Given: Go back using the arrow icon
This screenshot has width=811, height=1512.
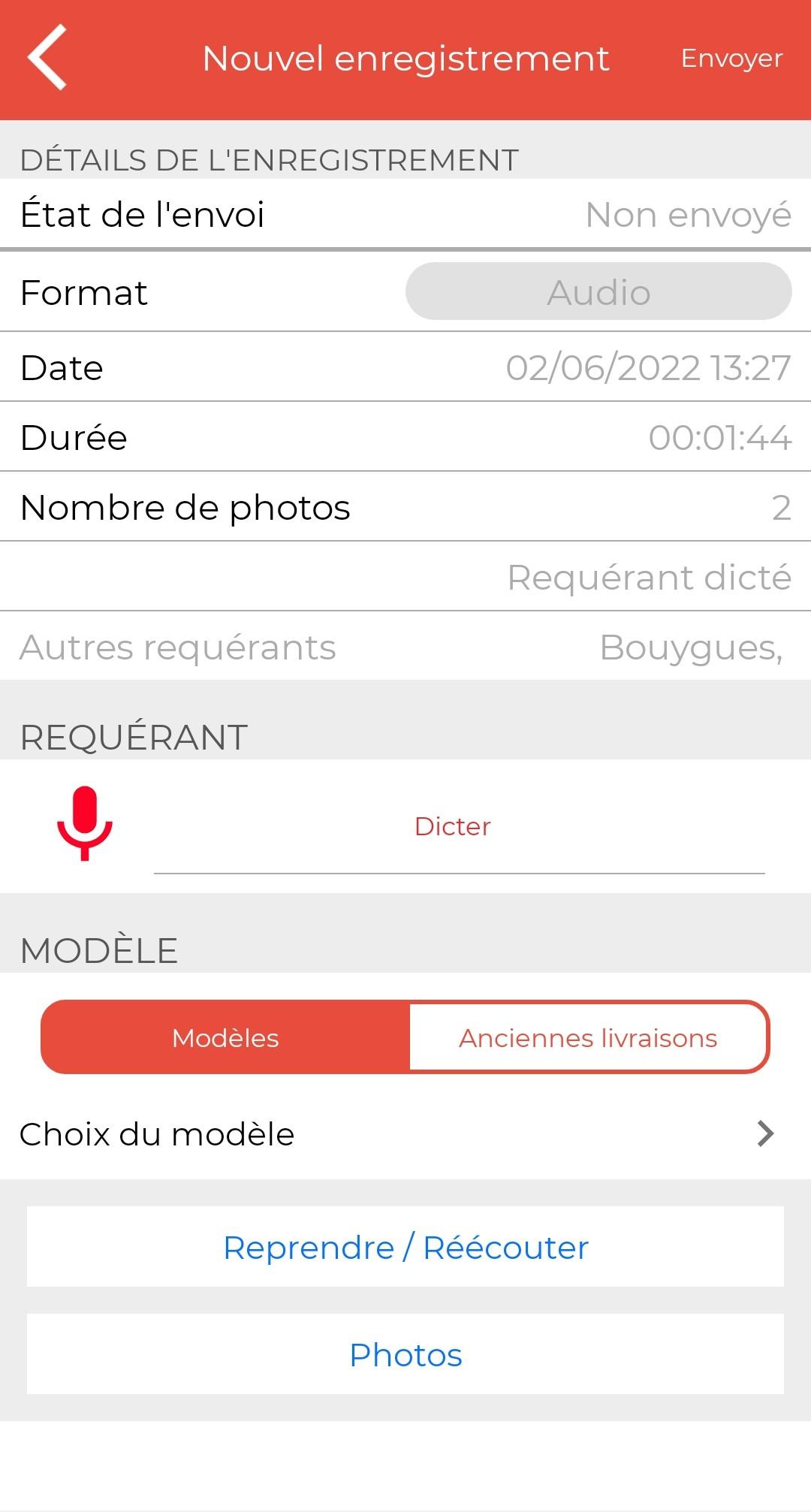Looking at the screenshot, I should pos(47,58).
